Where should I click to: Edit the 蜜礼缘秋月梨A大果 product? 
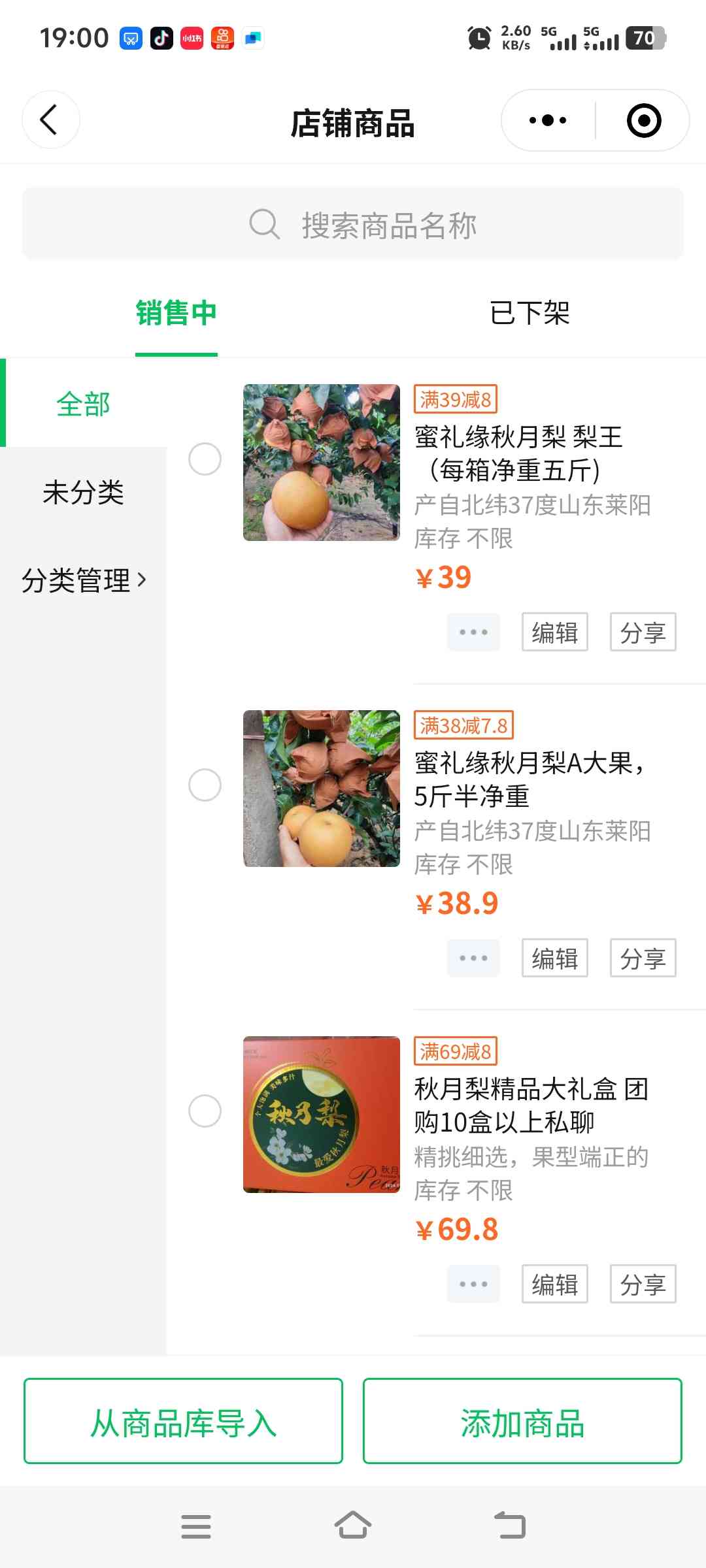click(x=554, y=958)
